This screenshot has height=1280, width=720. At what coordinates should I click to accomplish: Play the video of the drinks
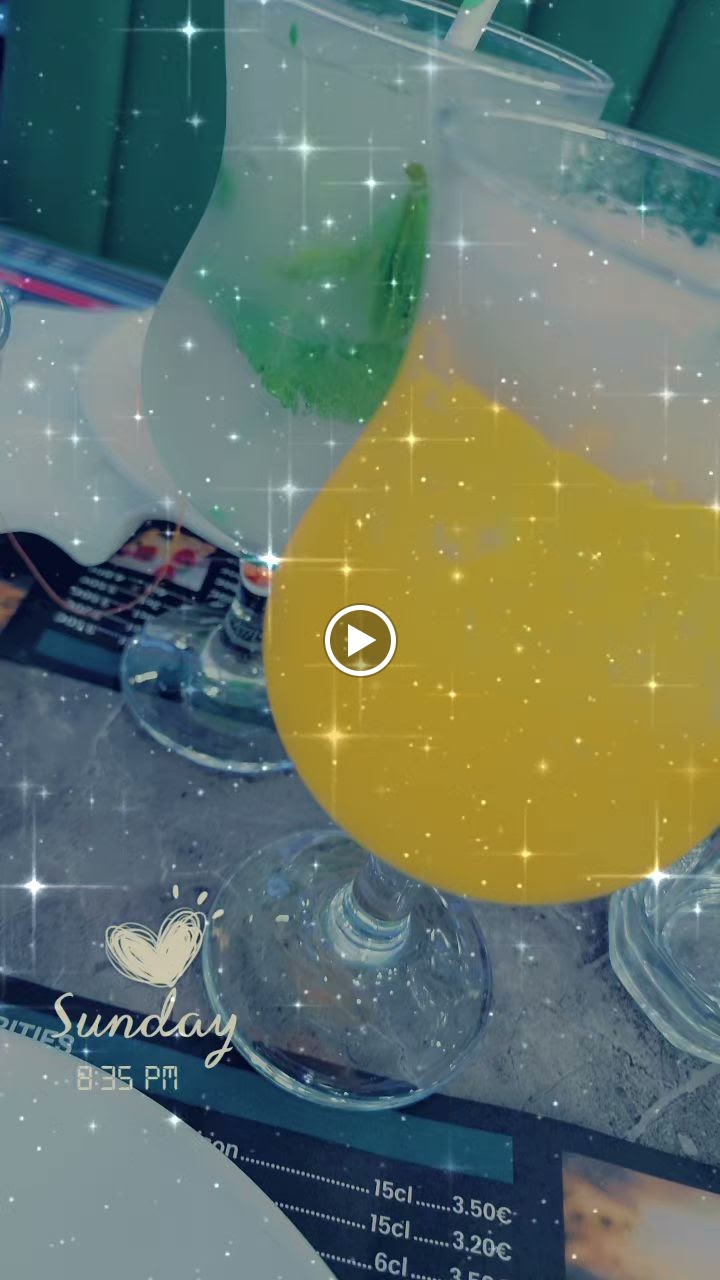pyautogui.click(x=360, y=640)
